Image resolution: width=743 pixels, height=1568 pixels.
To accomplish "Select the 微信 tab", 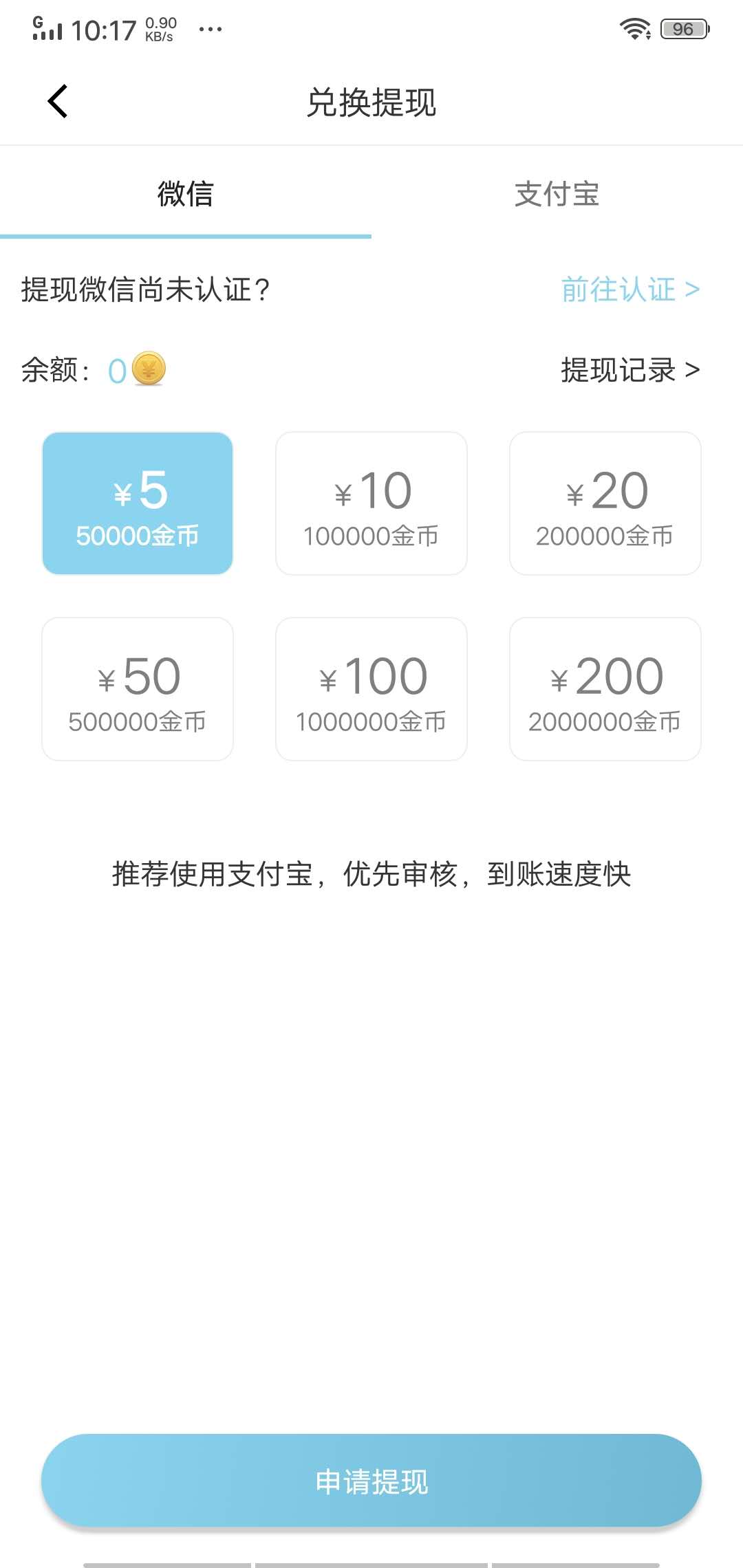I will (186, 195).
